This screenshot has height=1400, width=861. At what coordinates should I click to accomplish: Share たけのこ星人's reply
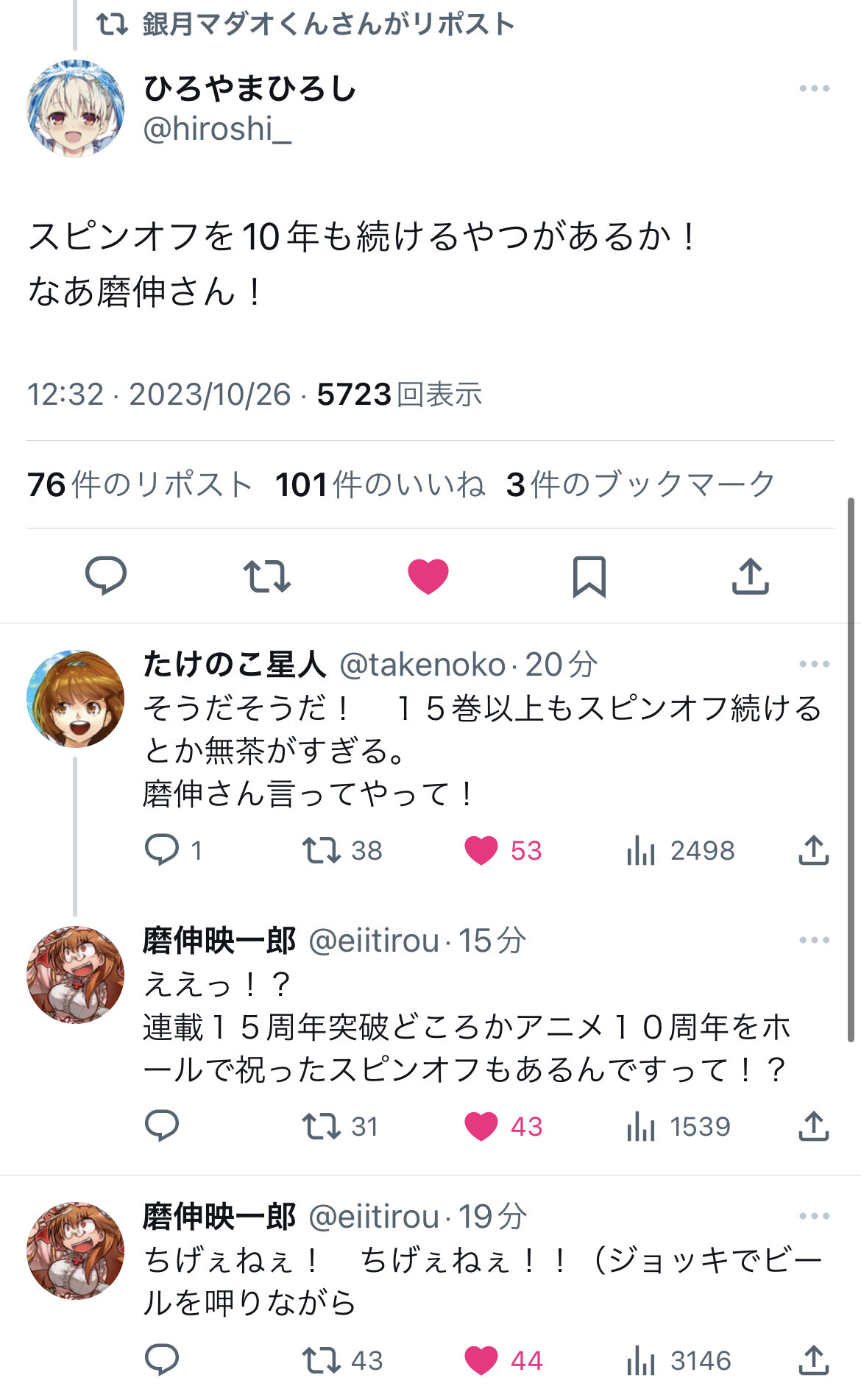813,850
